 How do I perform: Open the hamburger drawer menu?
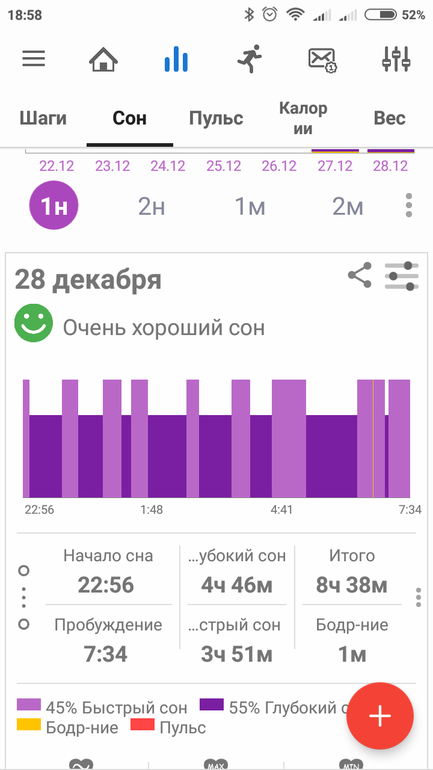34,59
